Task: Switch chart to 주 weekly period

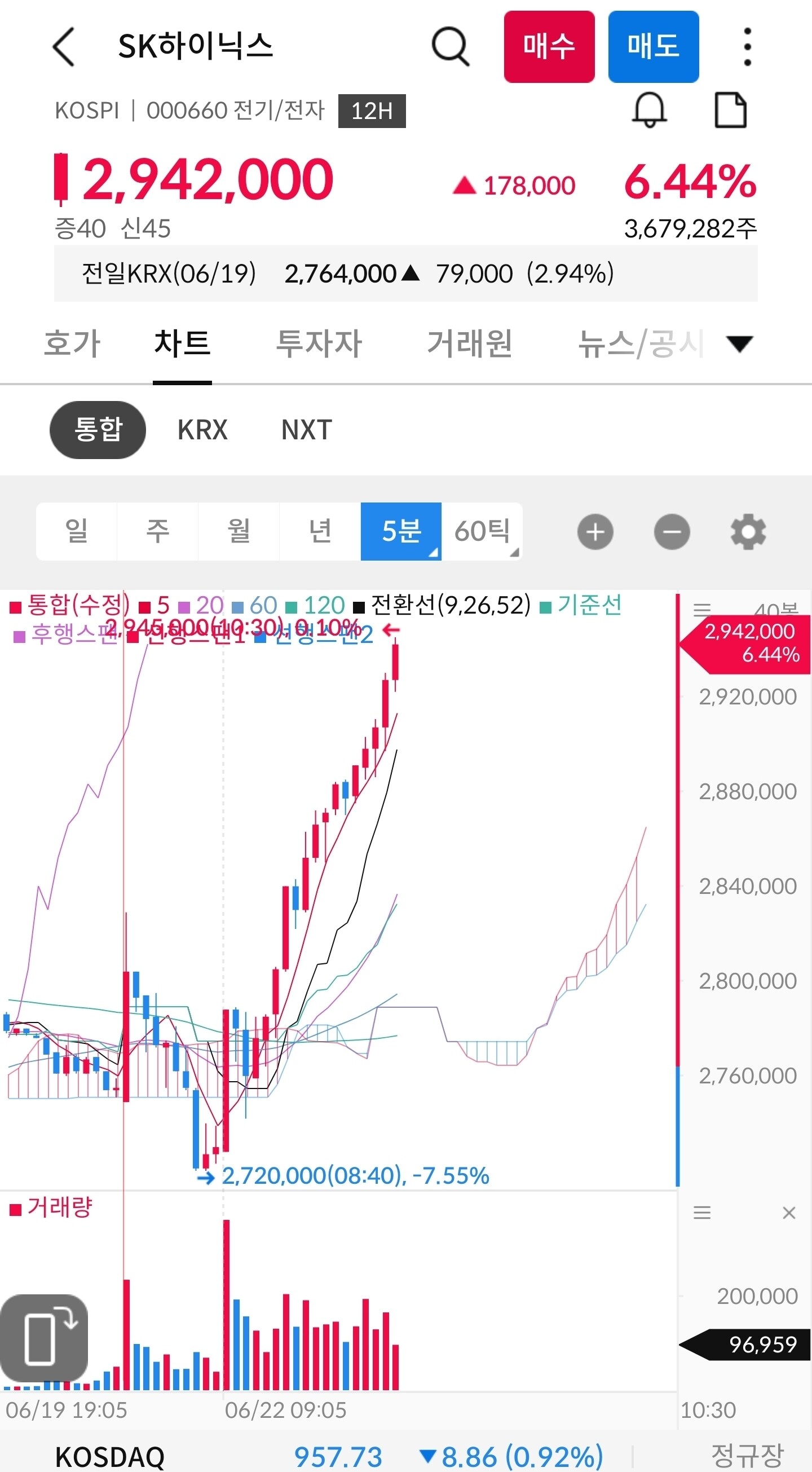Action: tap(158, 531)
